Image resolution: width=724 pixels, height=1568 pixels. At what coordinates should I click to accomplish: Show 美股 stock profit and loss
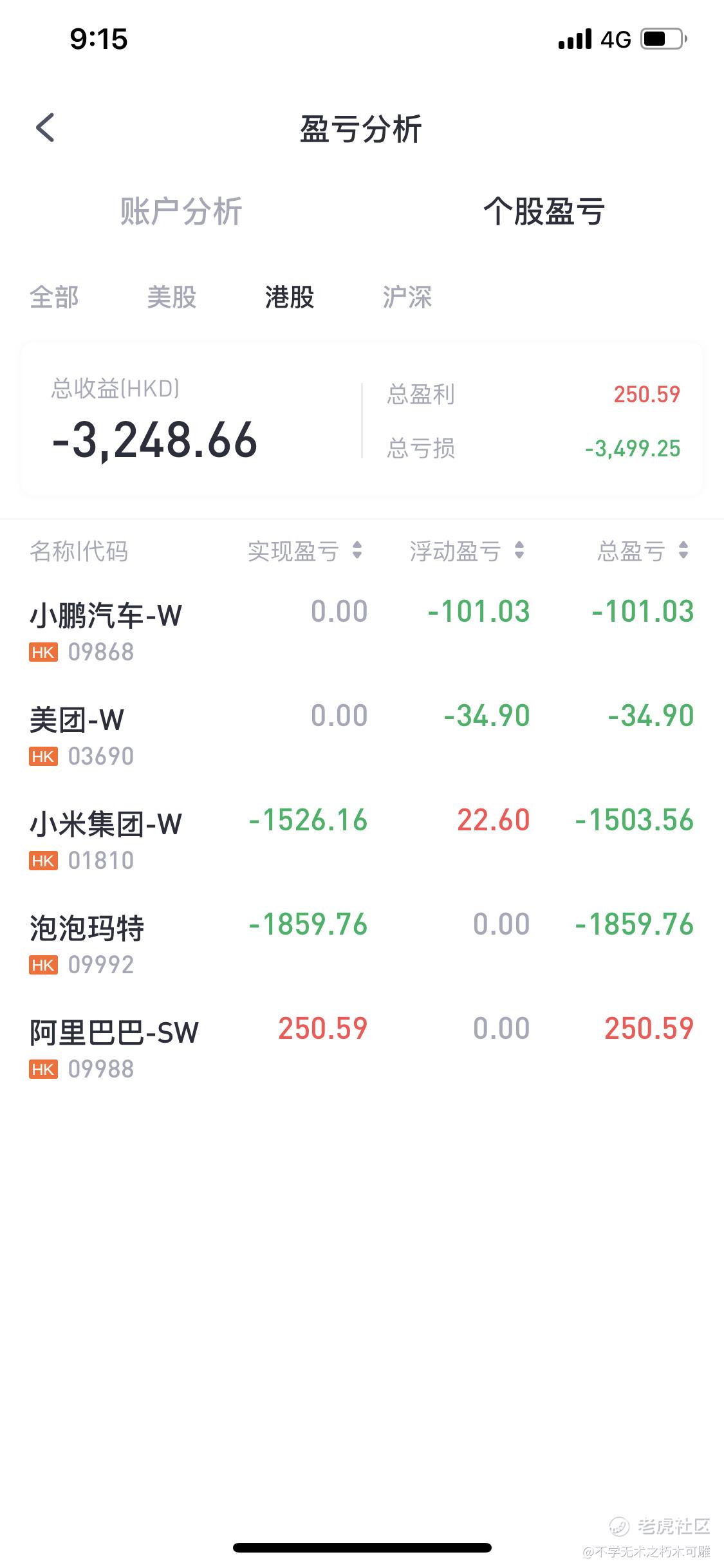(x=171, y=297)
